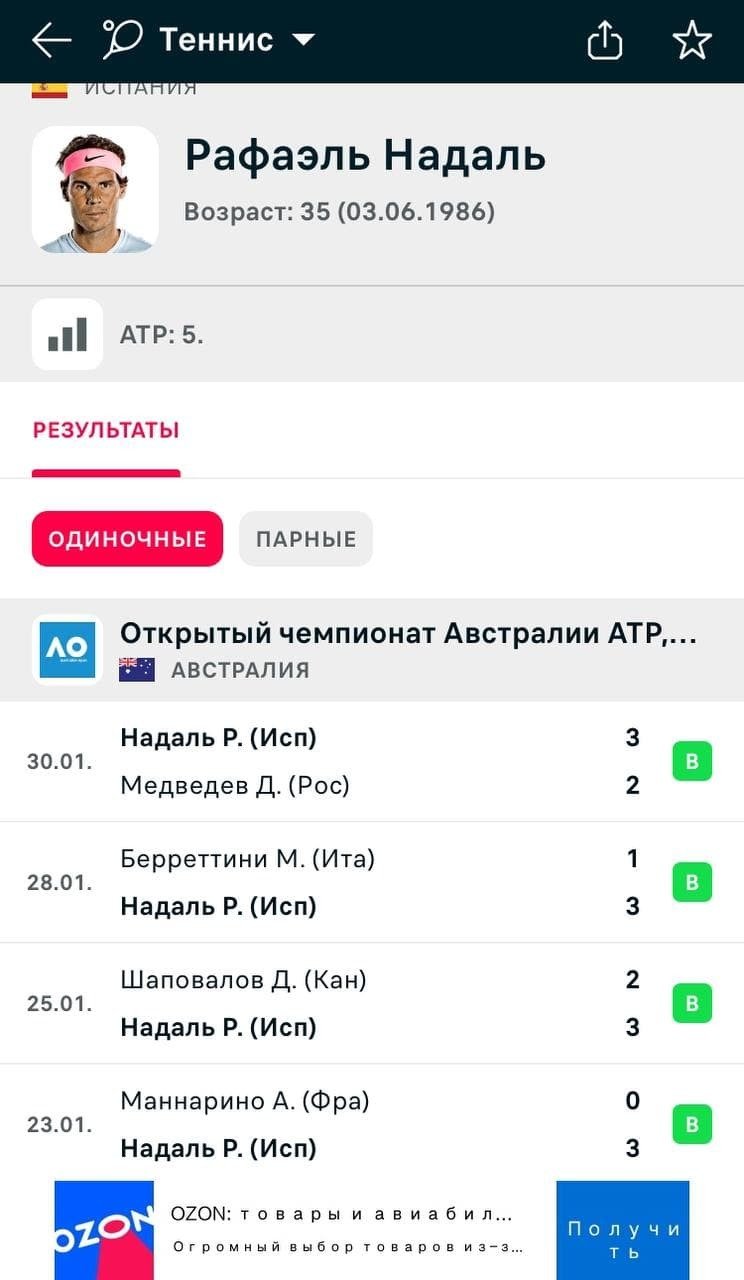744x1280 pixels.
Task: Select the Результаты tab
Action: pyautogui.click(x=106, y=431)
